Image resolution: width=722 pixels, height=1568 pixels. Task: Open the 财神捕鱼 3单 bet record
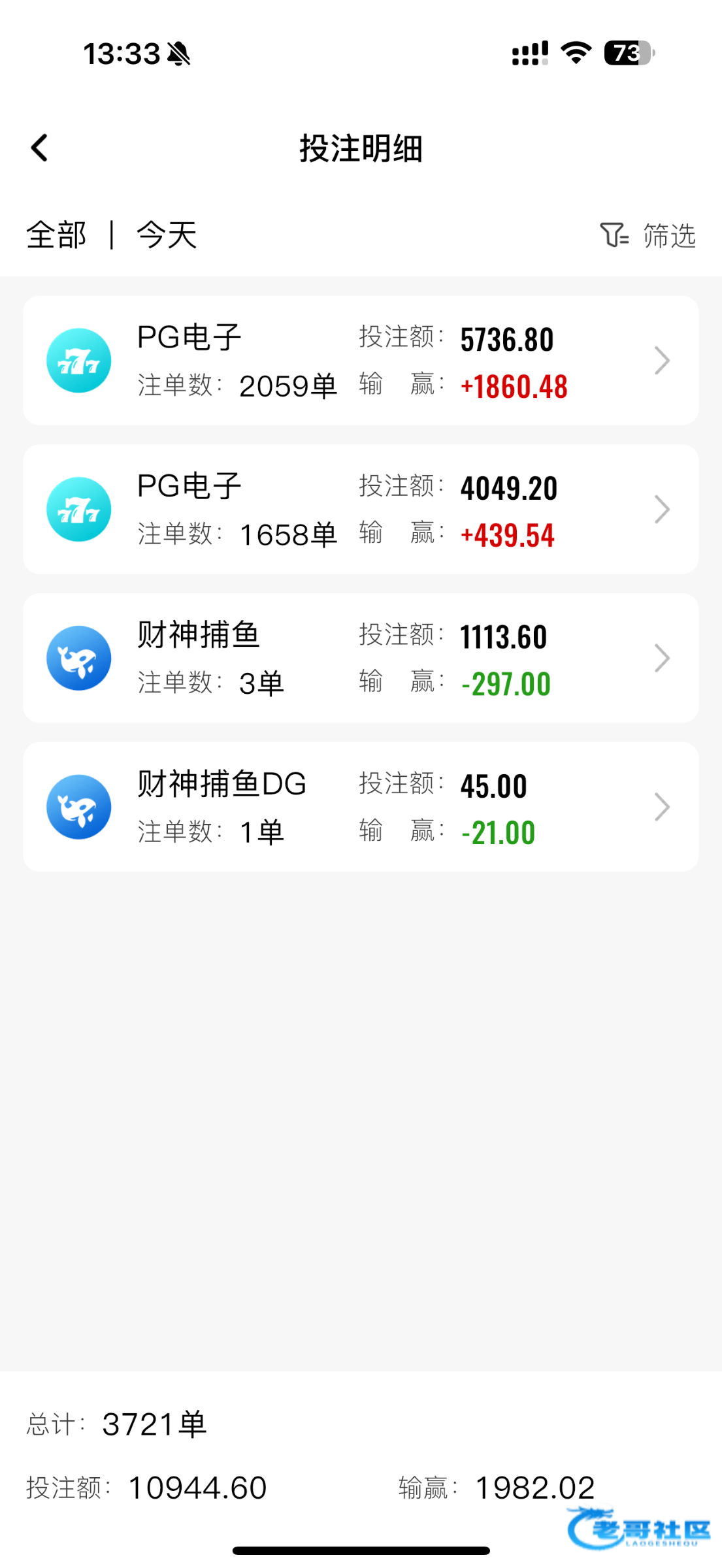[x=361, y=658]
